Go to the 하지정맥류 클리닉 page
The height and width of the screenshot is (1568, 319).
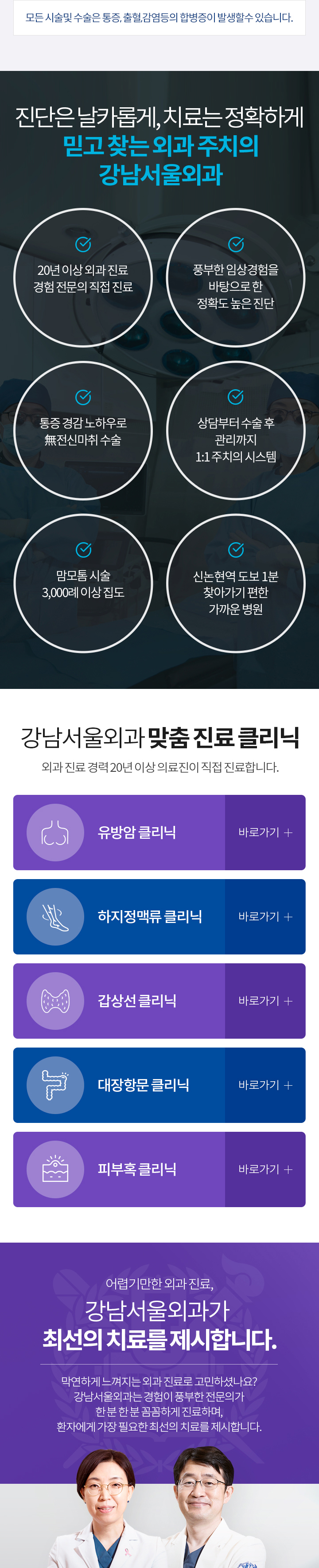point(265,916)
